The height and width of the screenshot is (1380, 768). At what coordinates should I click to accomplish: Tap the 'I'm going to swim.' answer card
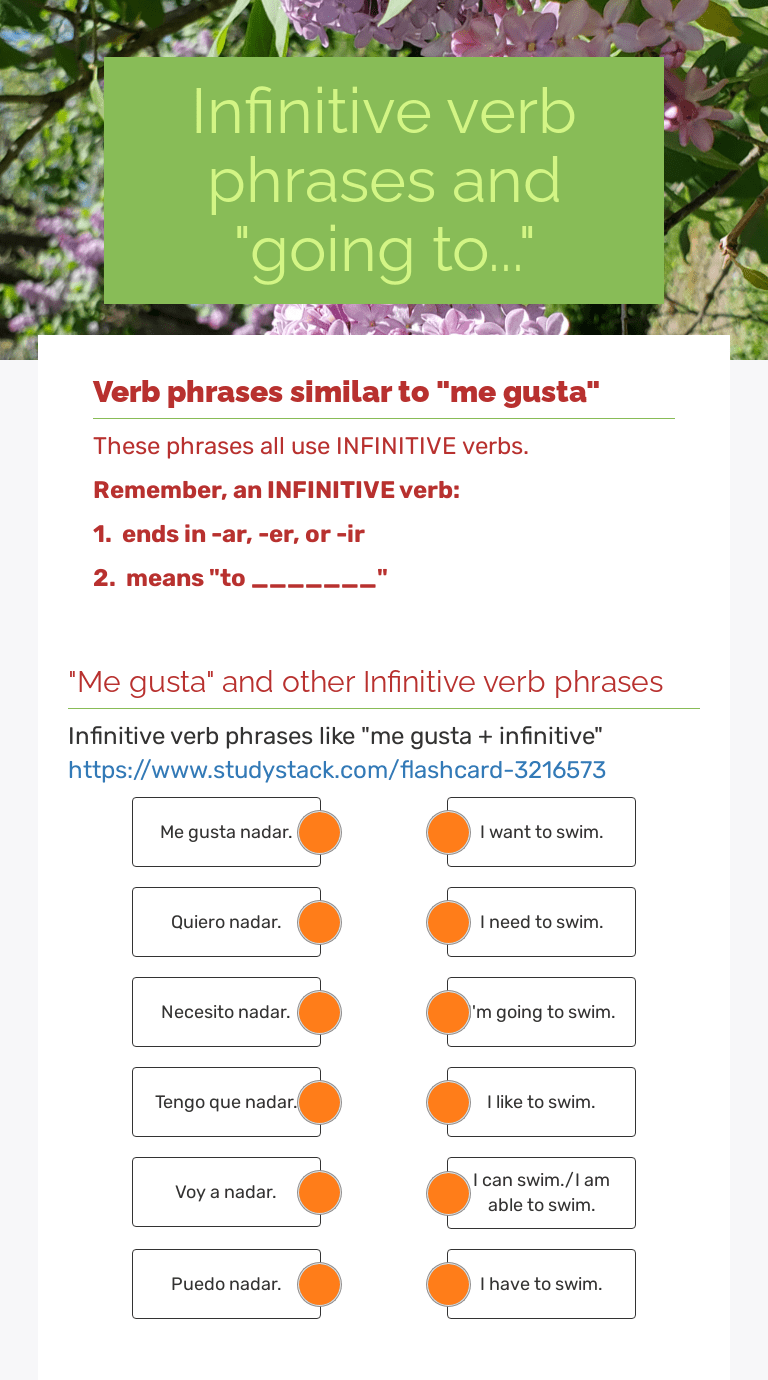[x=541, y=1012]
